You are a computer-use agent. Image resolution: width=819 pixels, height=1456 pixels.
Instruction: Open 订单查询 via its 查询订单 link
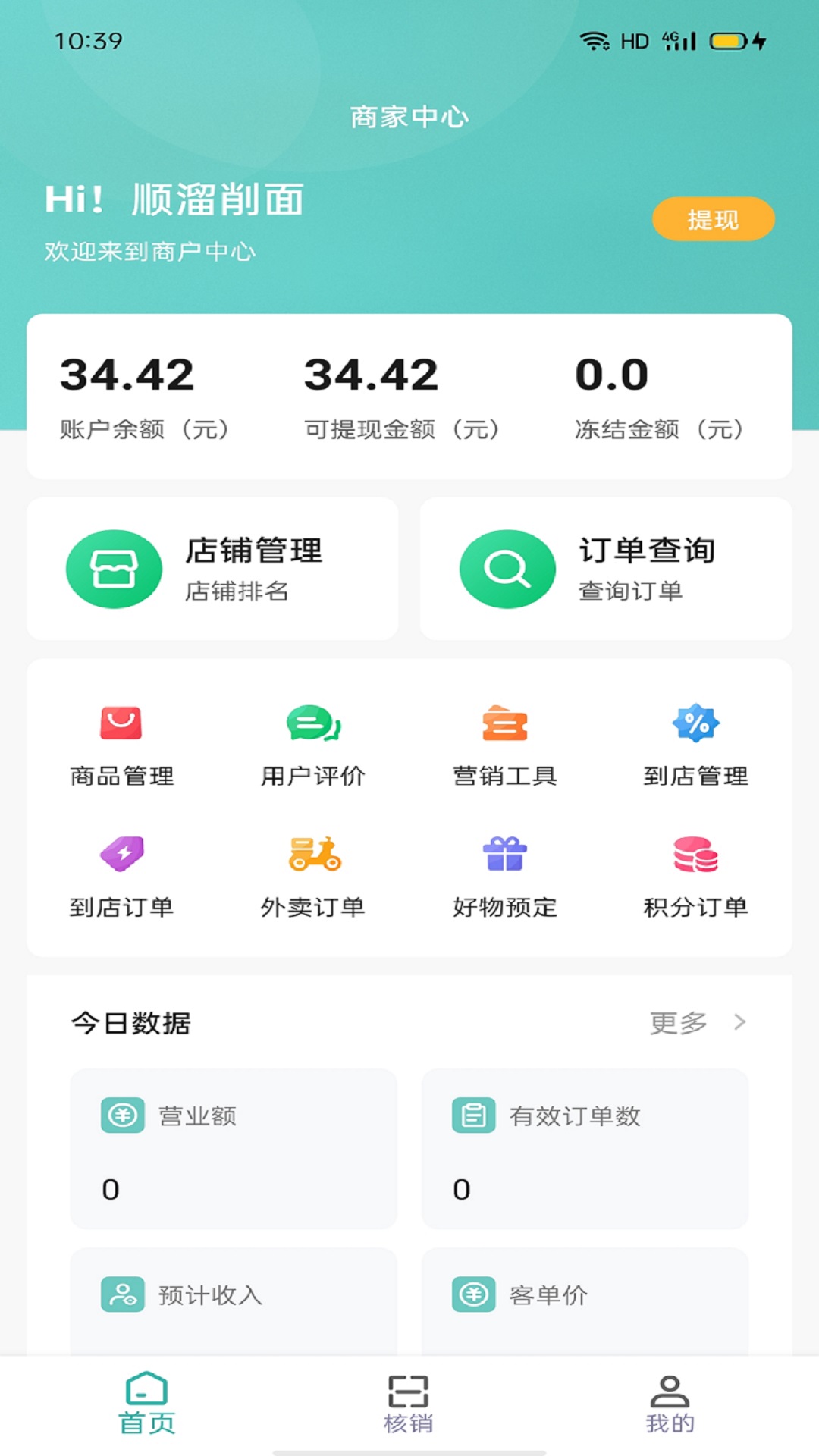coord(632,594)
